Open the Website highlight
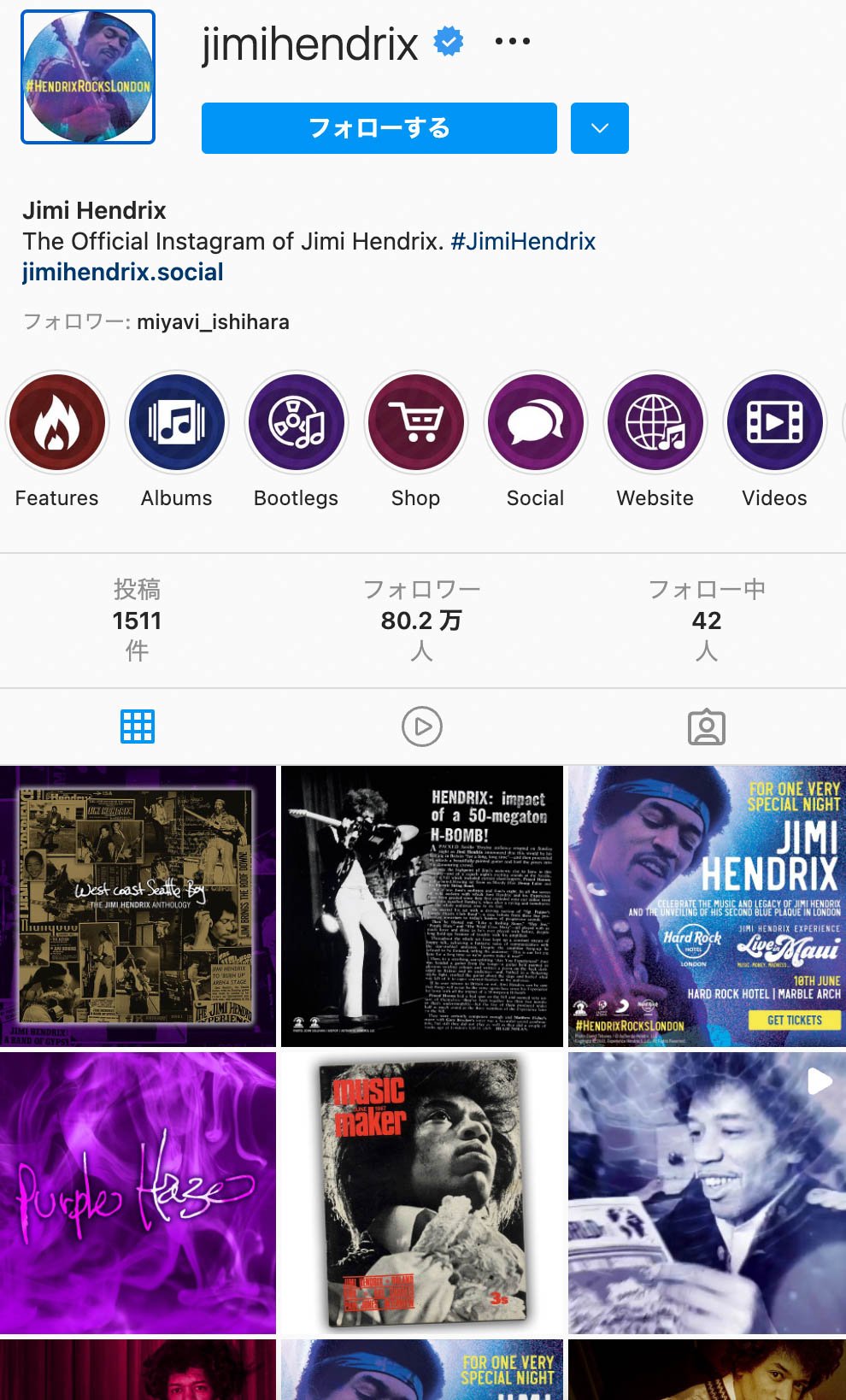This screenshot has height=1400, width=846. point(655,422)
